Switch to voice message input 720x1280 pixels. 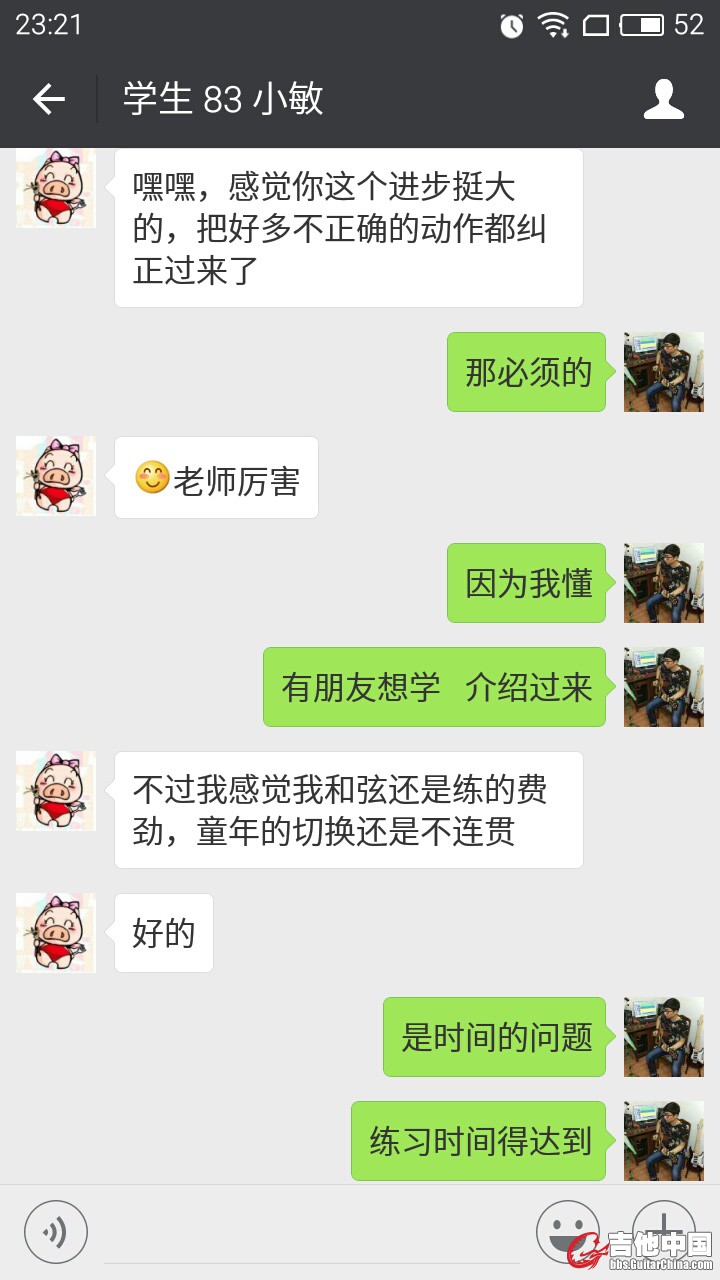(x=56, y=1231)
